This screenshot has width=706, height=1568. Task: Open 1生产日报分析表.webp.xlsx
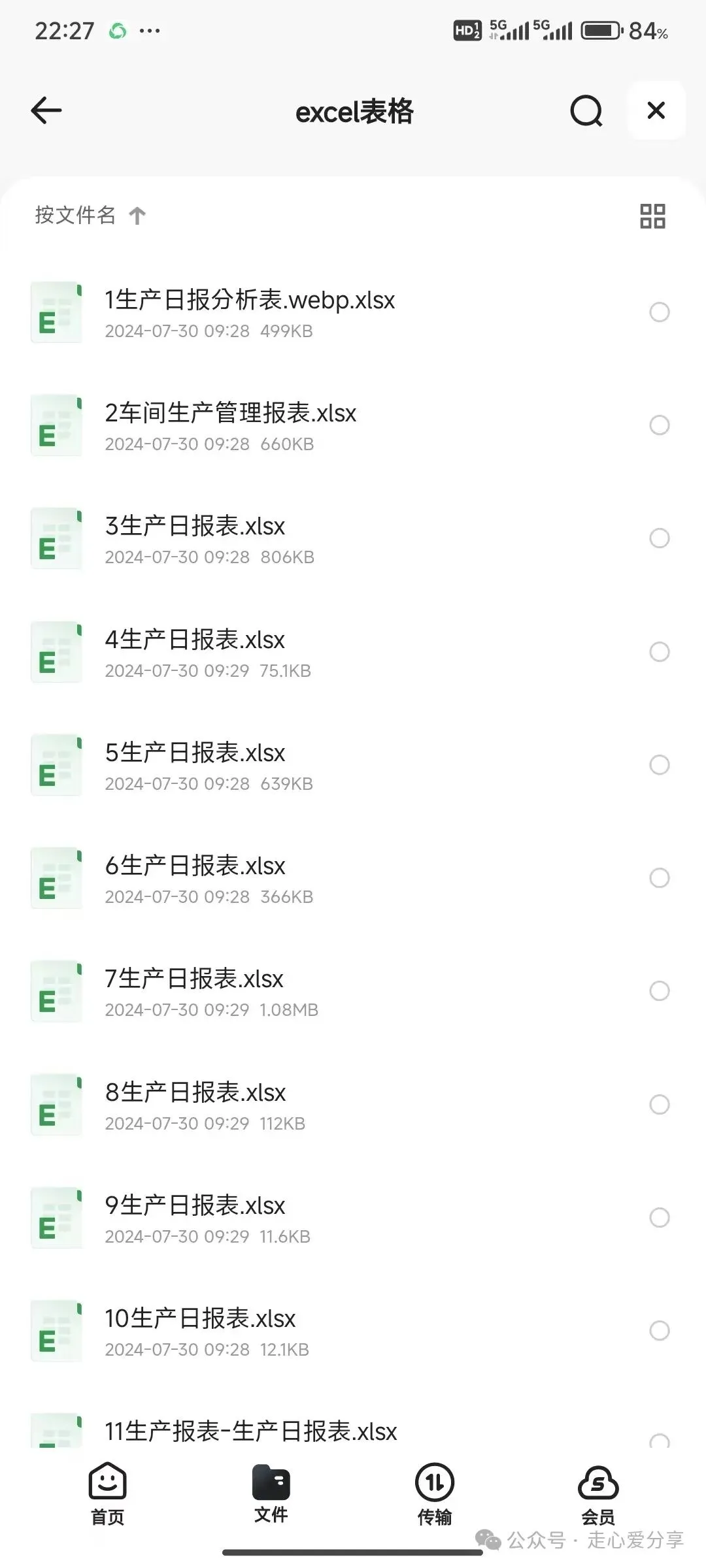click(x=250, y=312)
